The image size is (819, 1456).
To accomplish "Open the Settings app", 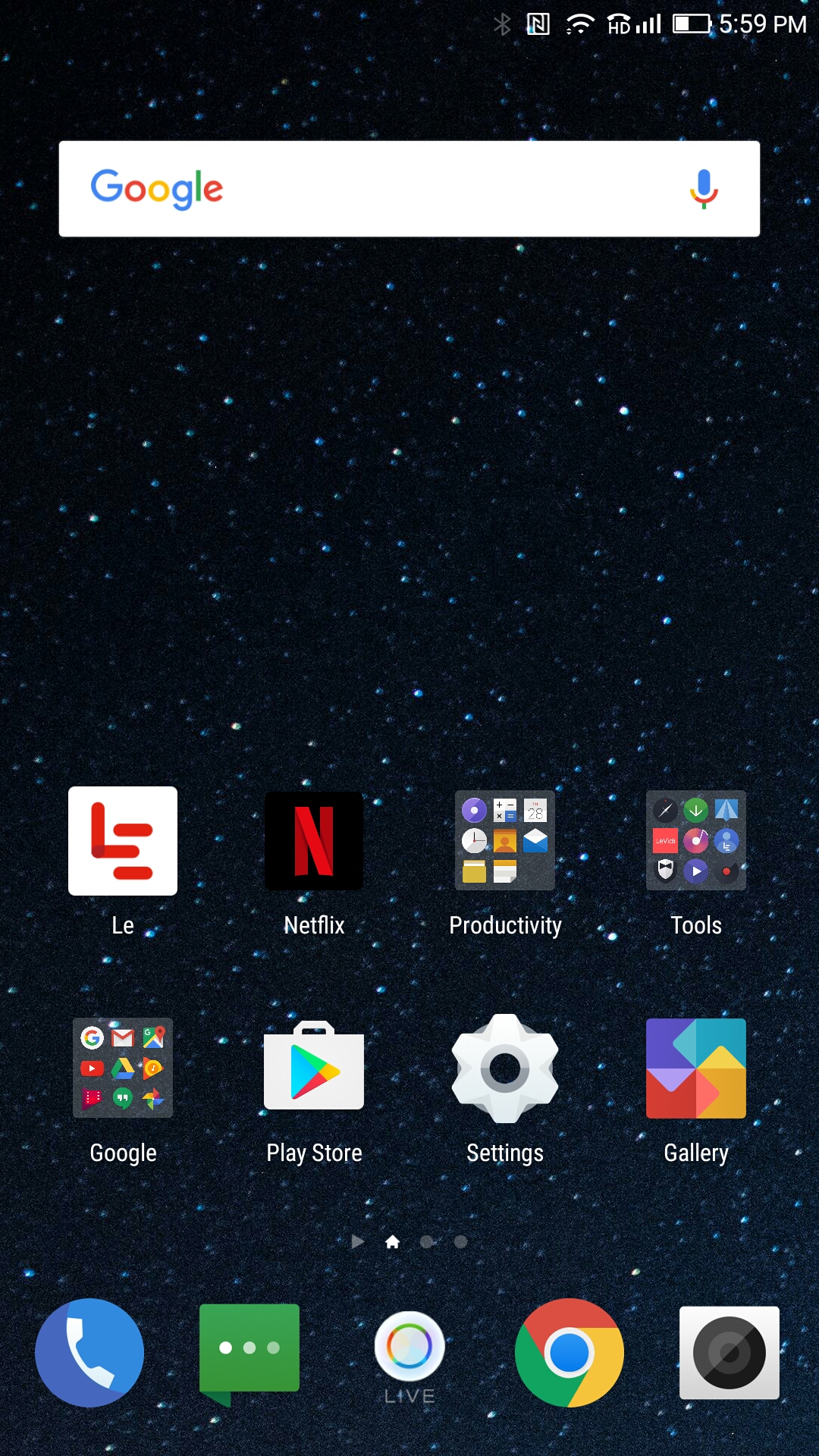I will [x=505, y=1068].
